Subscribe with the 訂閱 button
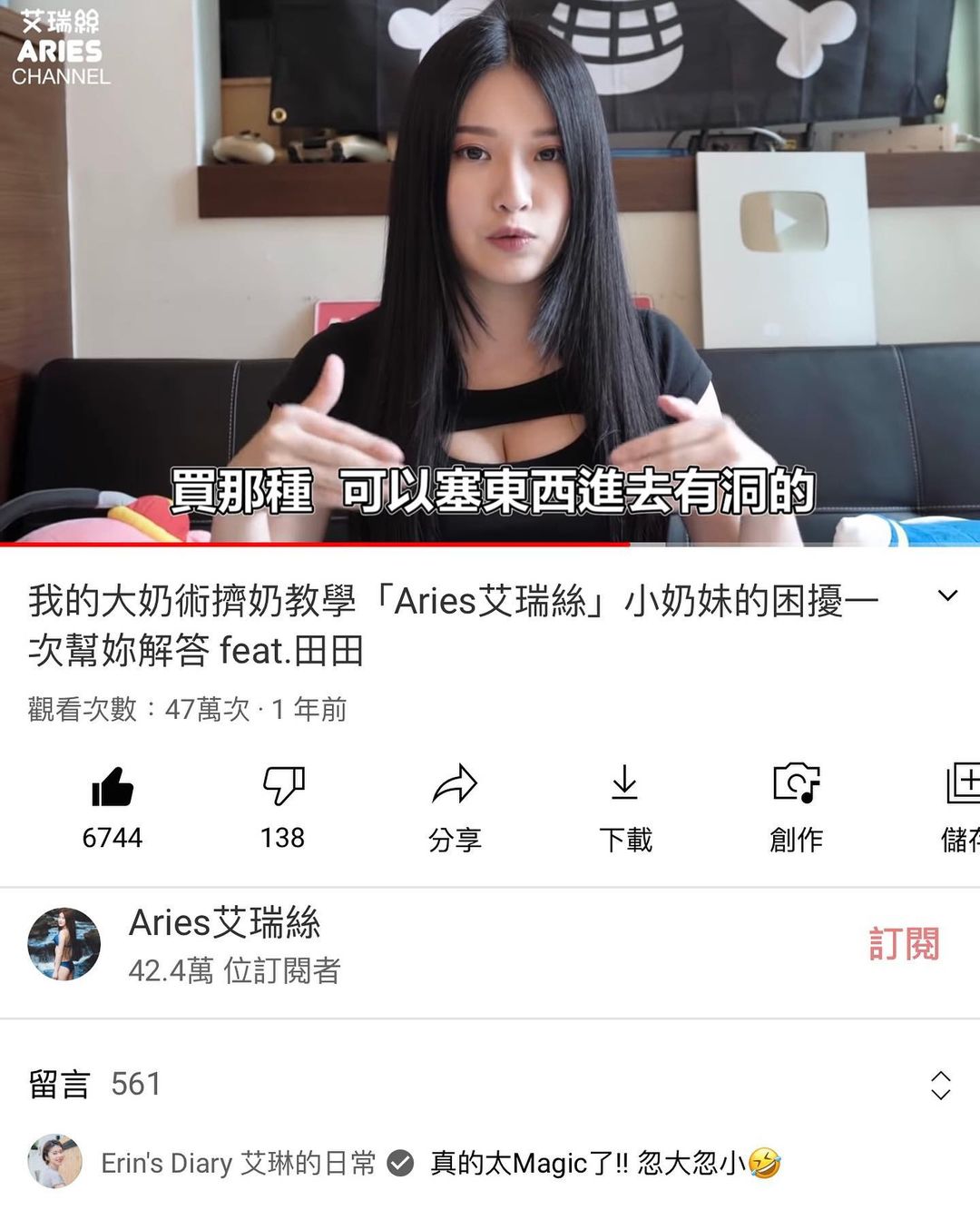 (904, 944)
